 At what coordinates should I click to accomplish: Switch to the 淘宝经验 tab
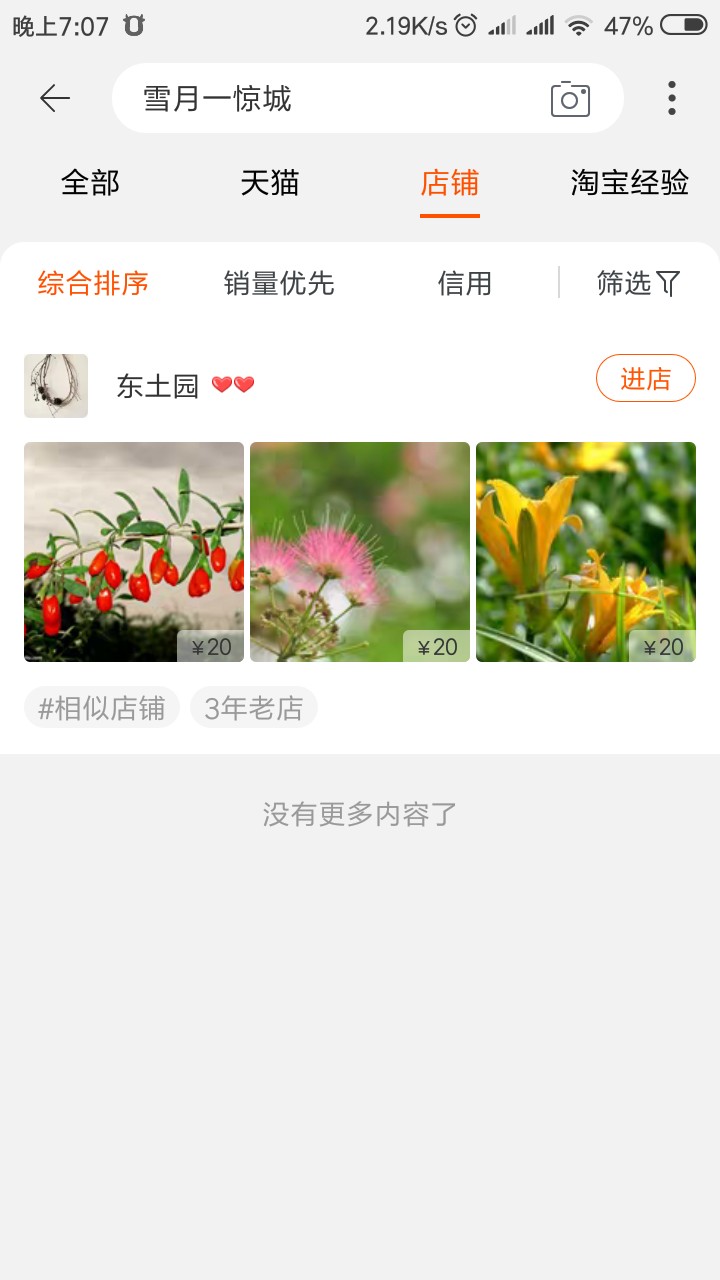(x=630, y=183)
